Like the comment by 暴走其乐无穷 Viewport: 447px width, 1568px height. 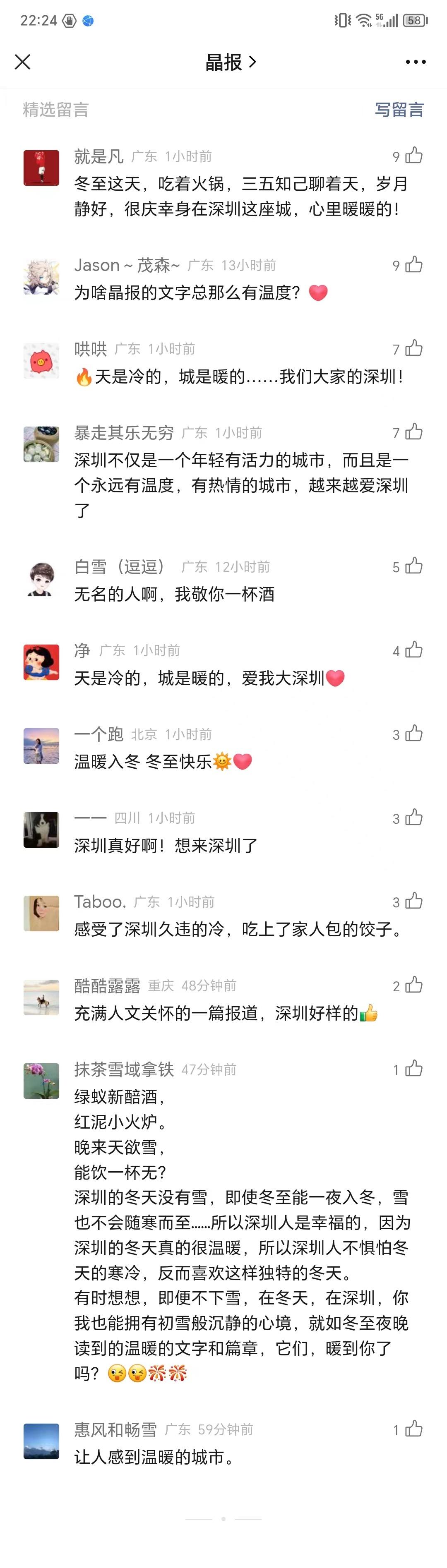click(x=414, y=432)
